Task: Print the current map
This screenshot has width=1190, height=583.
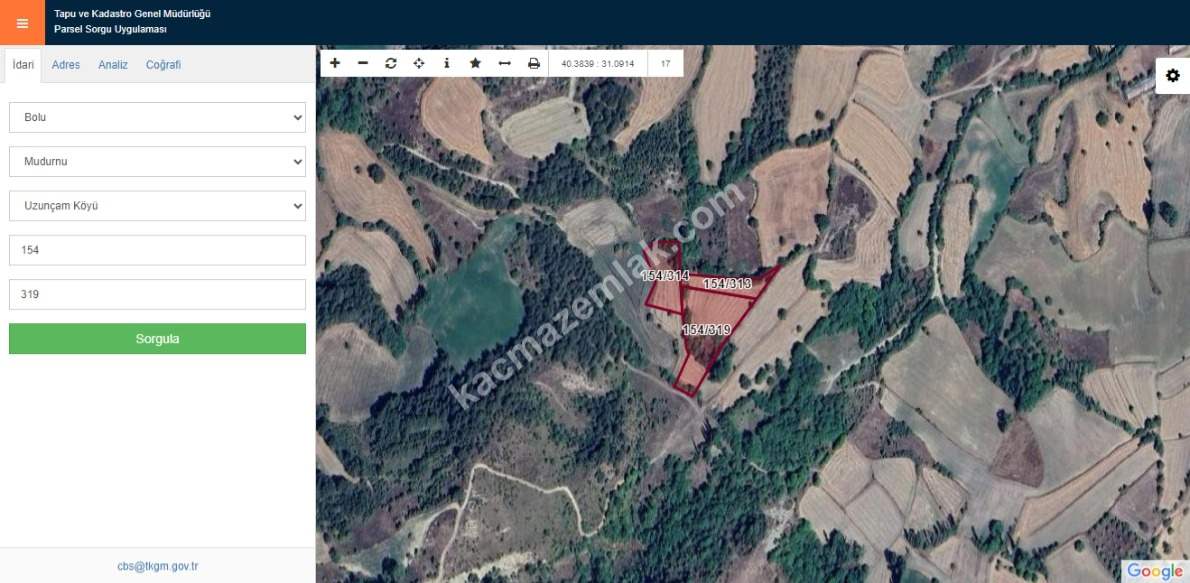Action: coord(533,63)
